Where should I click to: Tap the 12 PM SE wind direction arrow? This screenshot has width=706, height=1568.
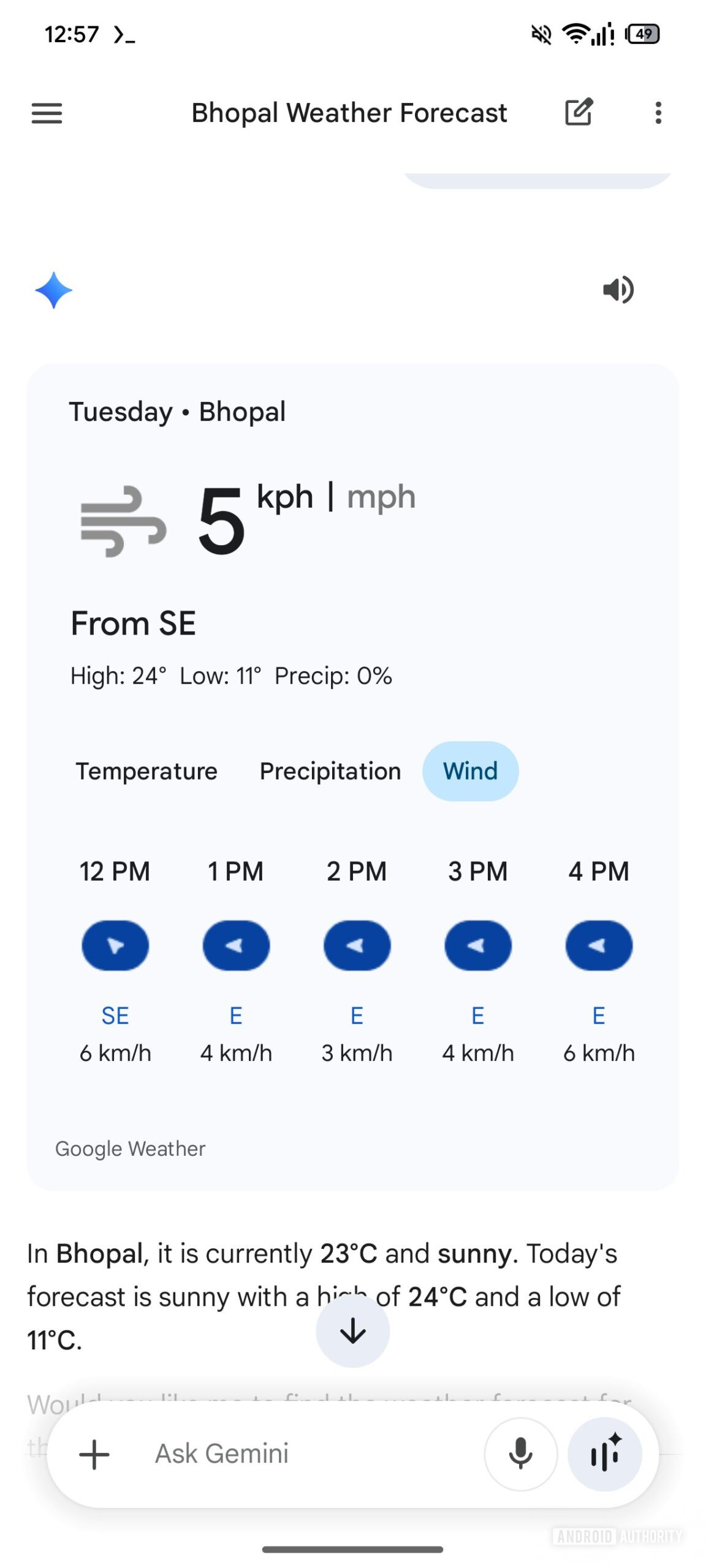(115, 945)
